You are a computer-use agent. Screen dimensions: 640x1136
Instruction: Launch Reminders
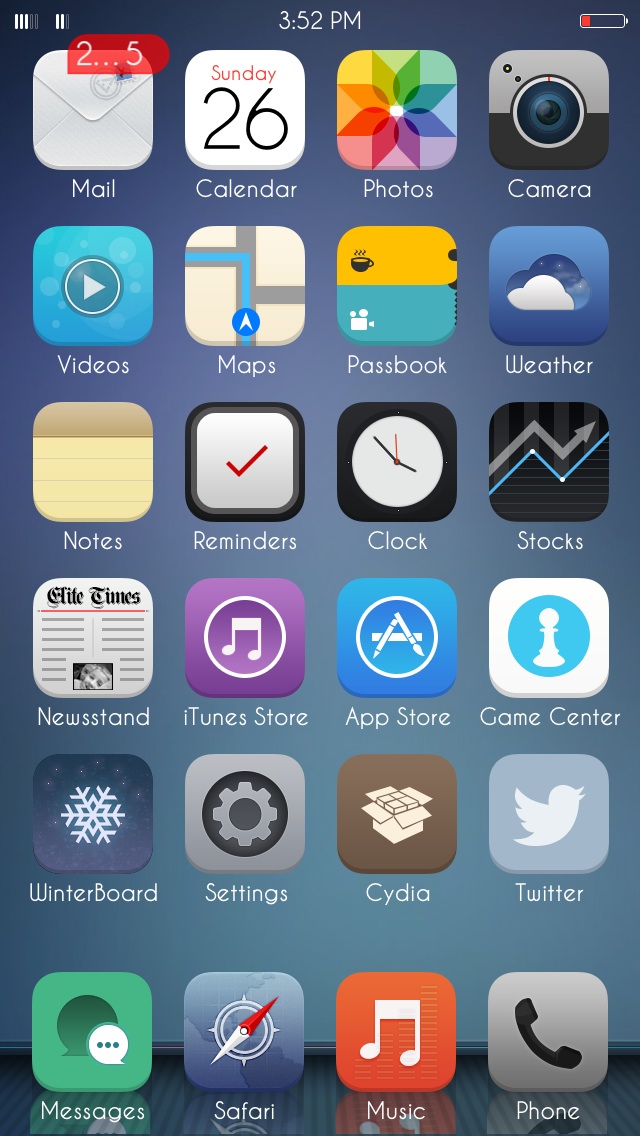[x=245, y=462]
